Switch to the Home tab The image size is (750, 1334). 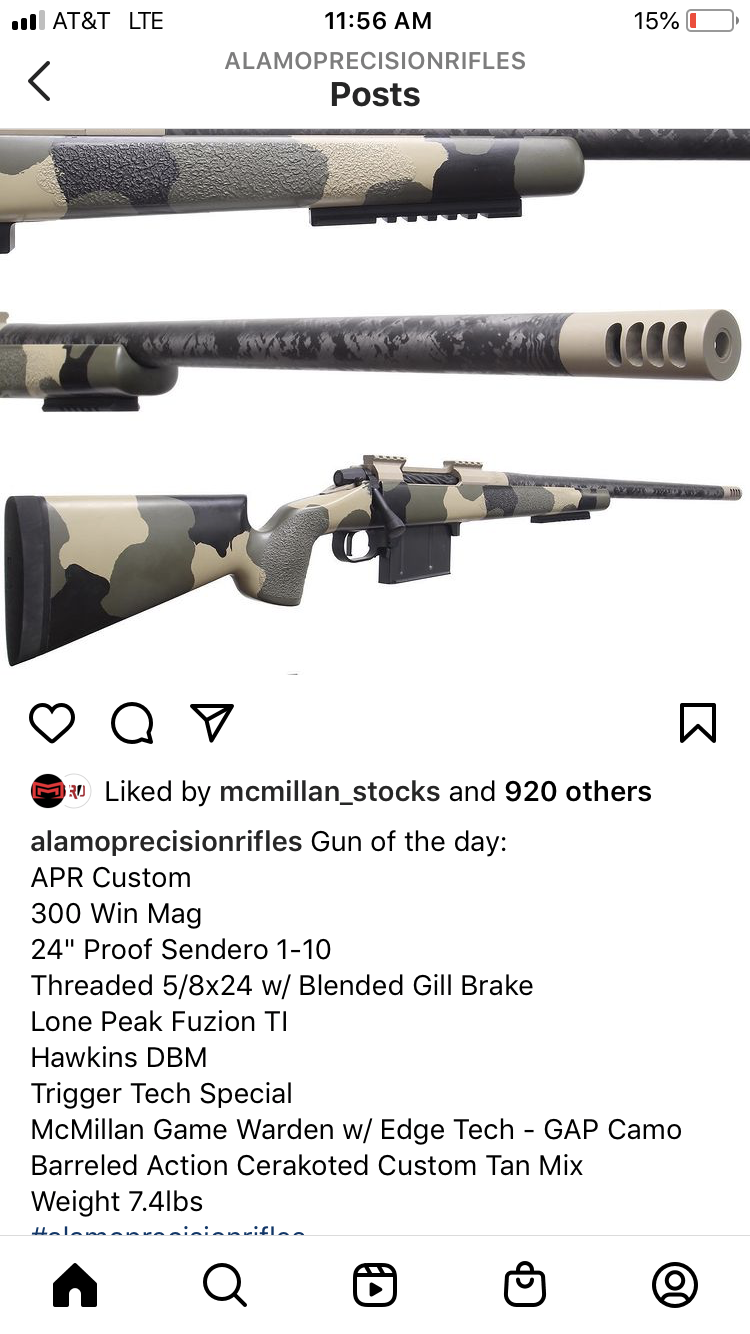pos(75,1285)
